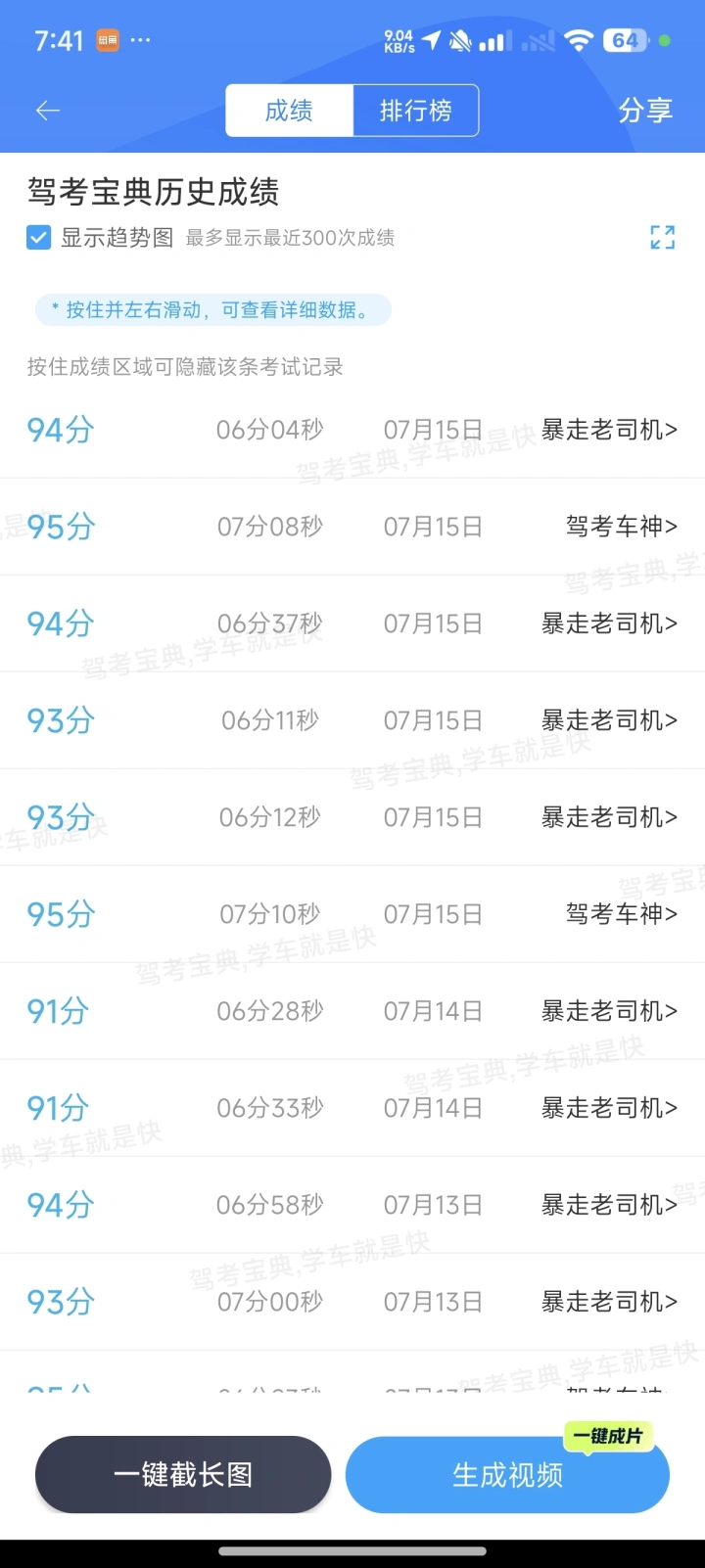Select the 成绩 tab
This screenshot has width=705, height=1568.
pyautogui.click(x=289, y=111)
